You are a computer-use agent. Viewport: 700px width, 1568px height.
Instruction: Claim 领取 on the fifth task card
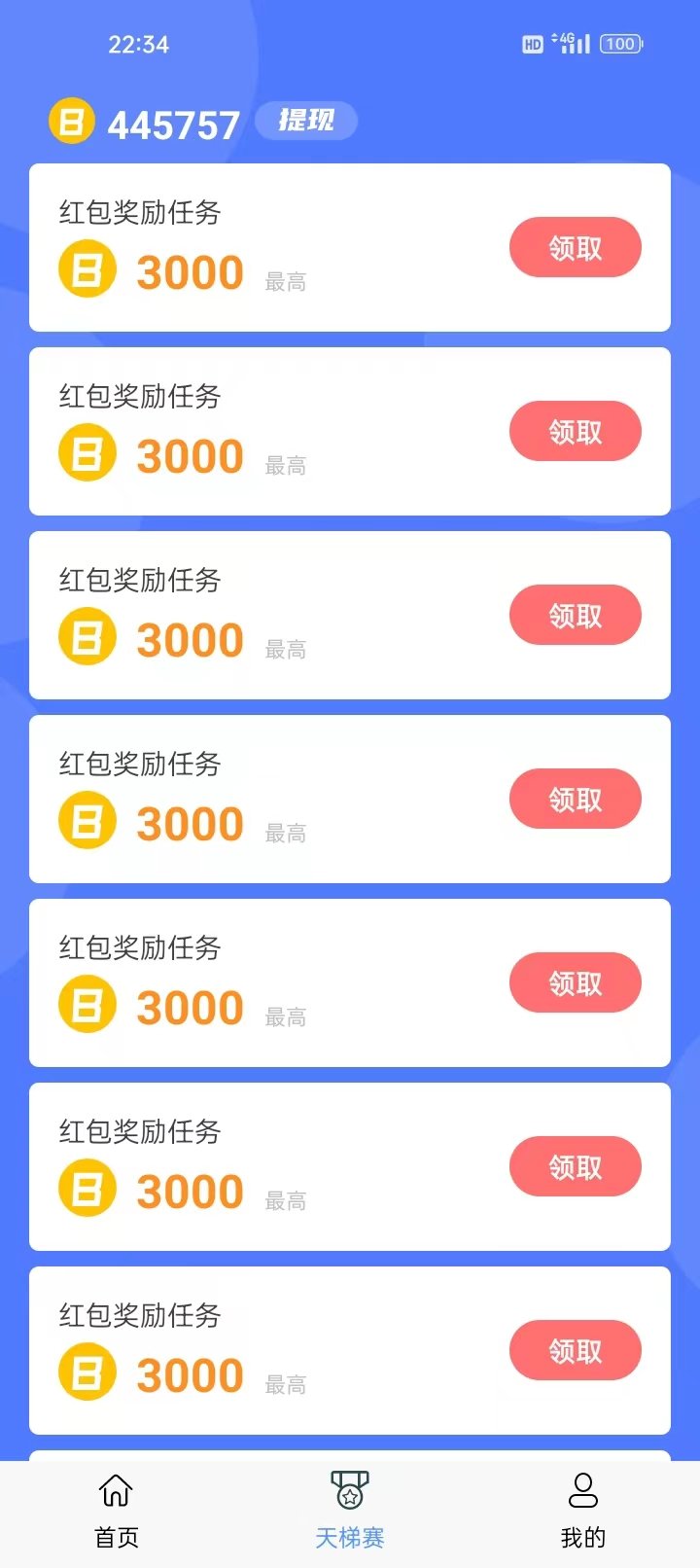[x=575, y=982]
